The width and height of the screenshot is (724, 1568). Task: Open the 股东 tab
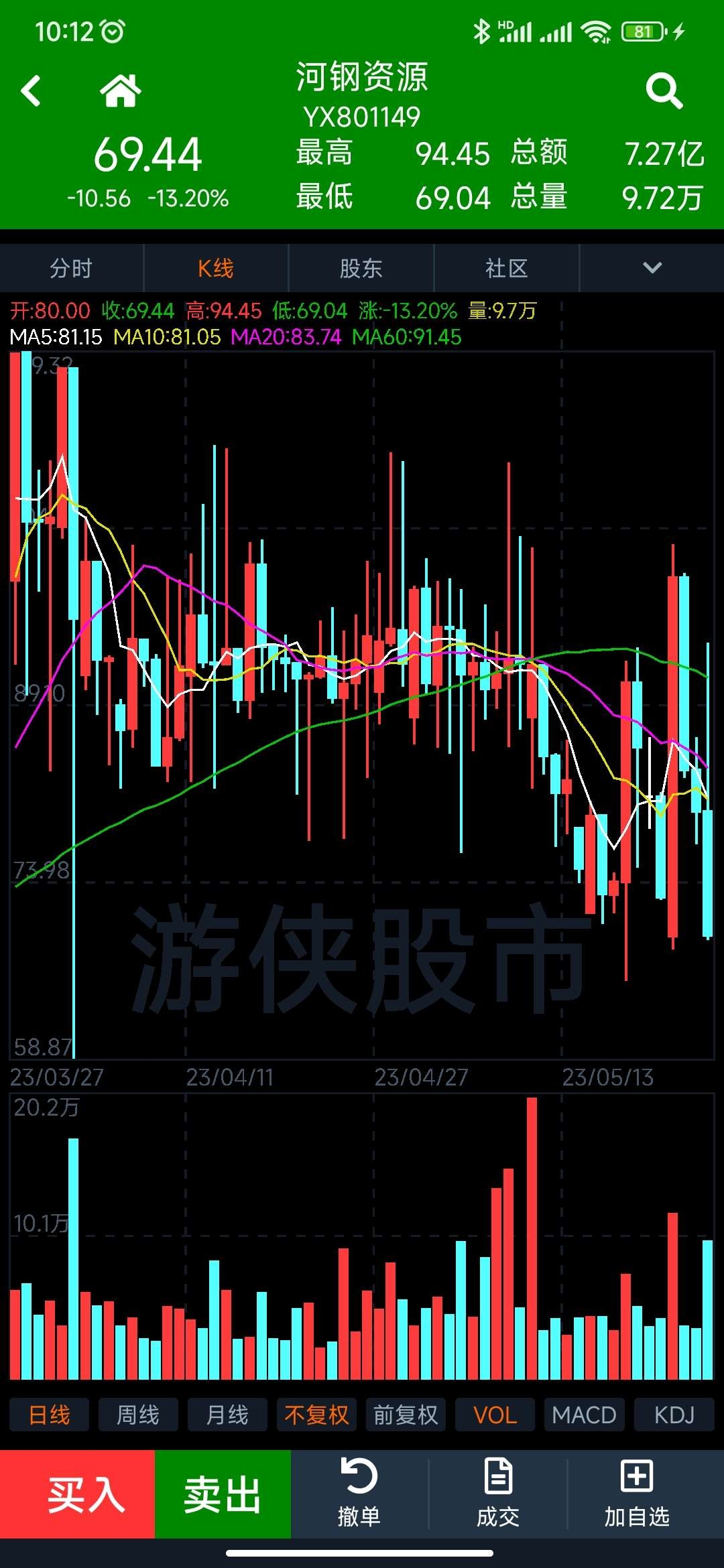[361, 268]
